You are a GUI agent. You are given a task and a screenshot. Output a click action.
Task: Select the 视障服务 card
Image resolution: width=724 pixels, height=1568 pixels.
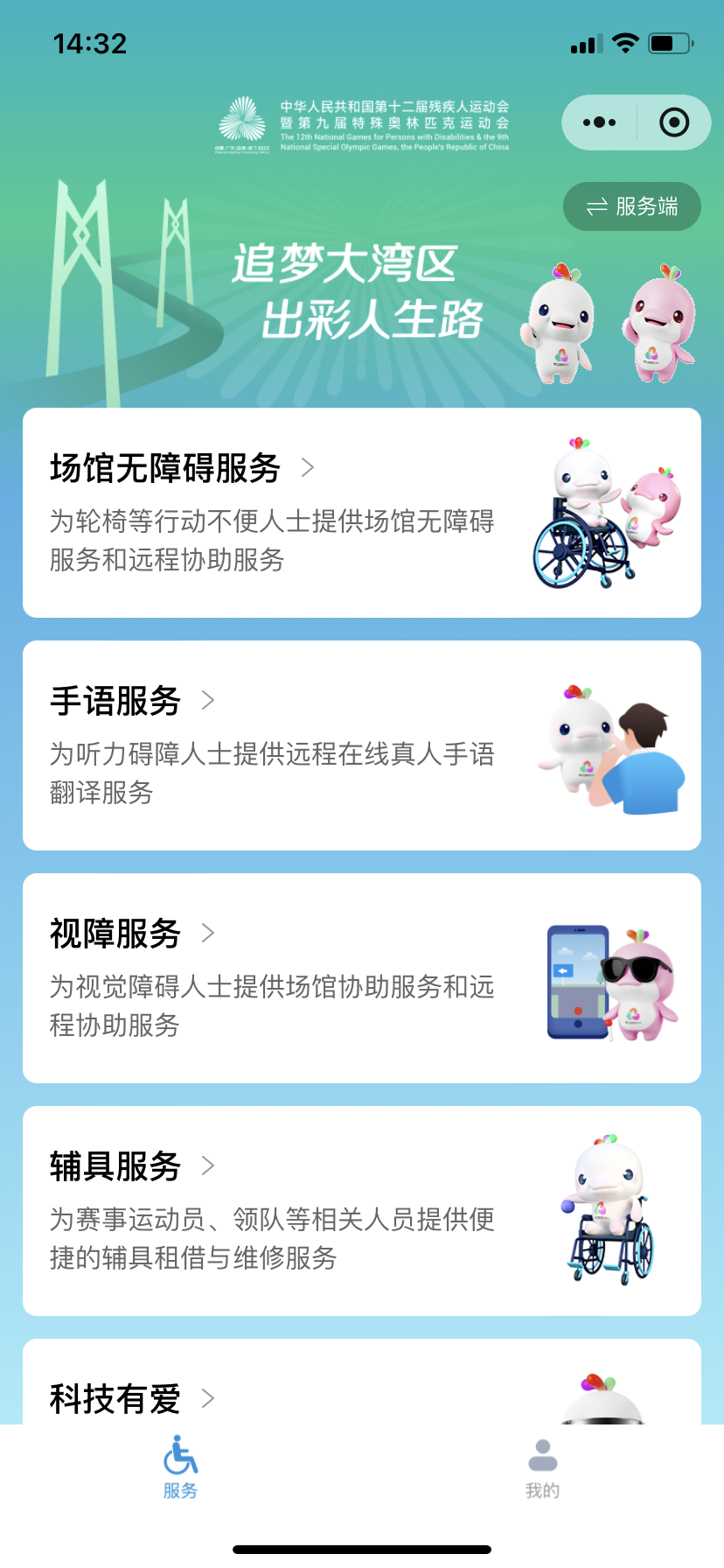(361, 978)
